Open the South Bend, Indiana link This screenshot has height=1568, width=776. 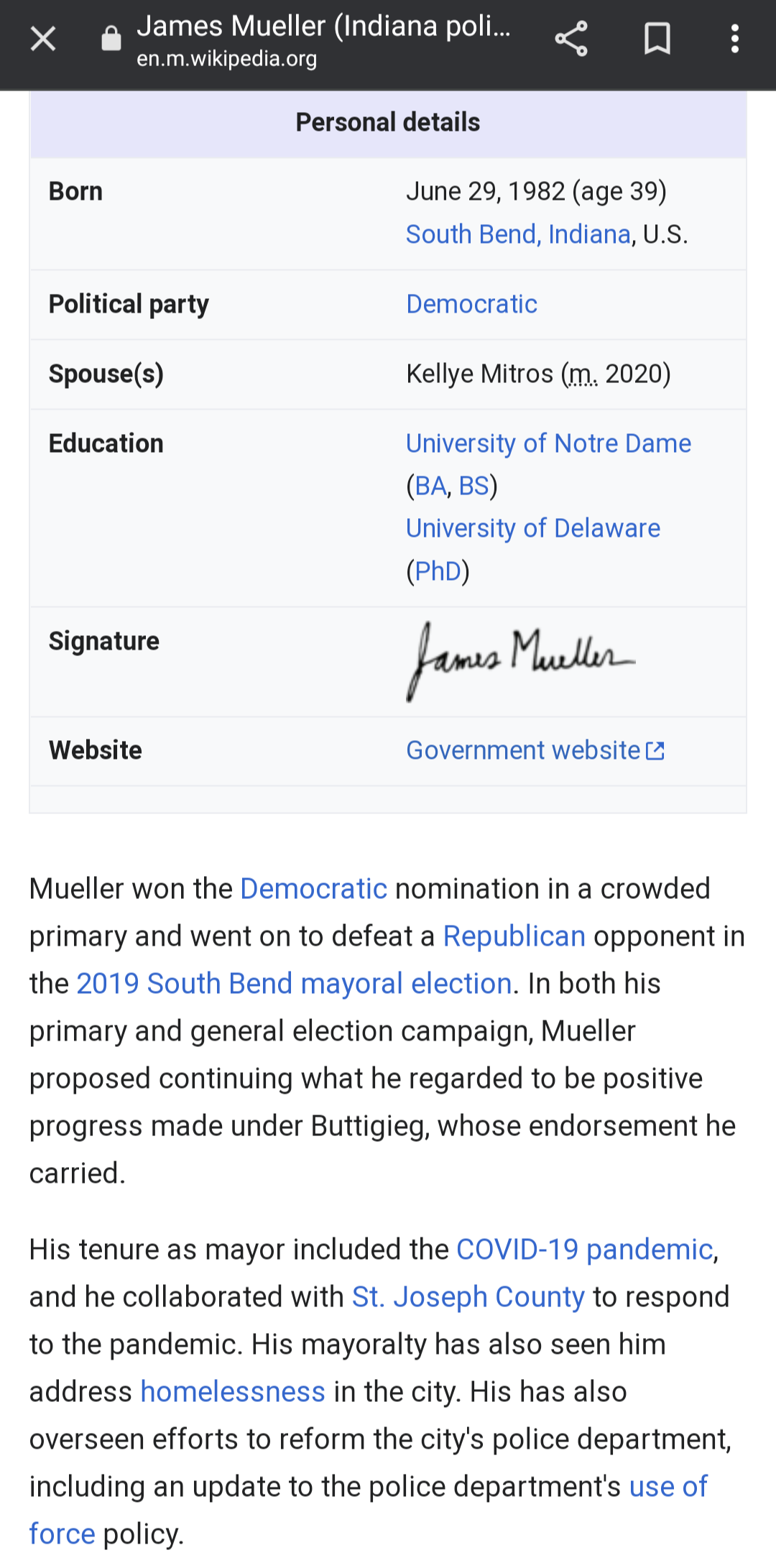518,234
